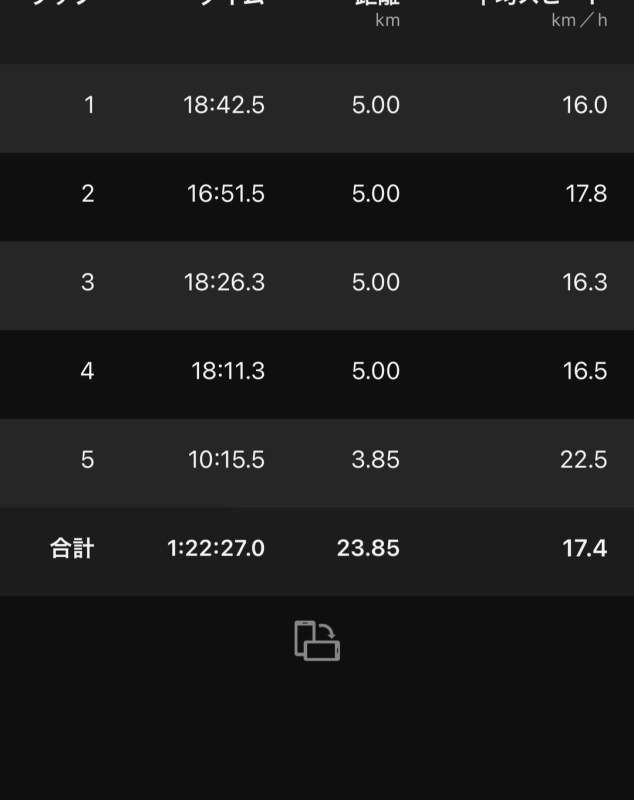This screenshot has width=634, height=800.
Task: Tap the rotate-to-landscape icon below the lap table
Action: click(x=317, y=640)
